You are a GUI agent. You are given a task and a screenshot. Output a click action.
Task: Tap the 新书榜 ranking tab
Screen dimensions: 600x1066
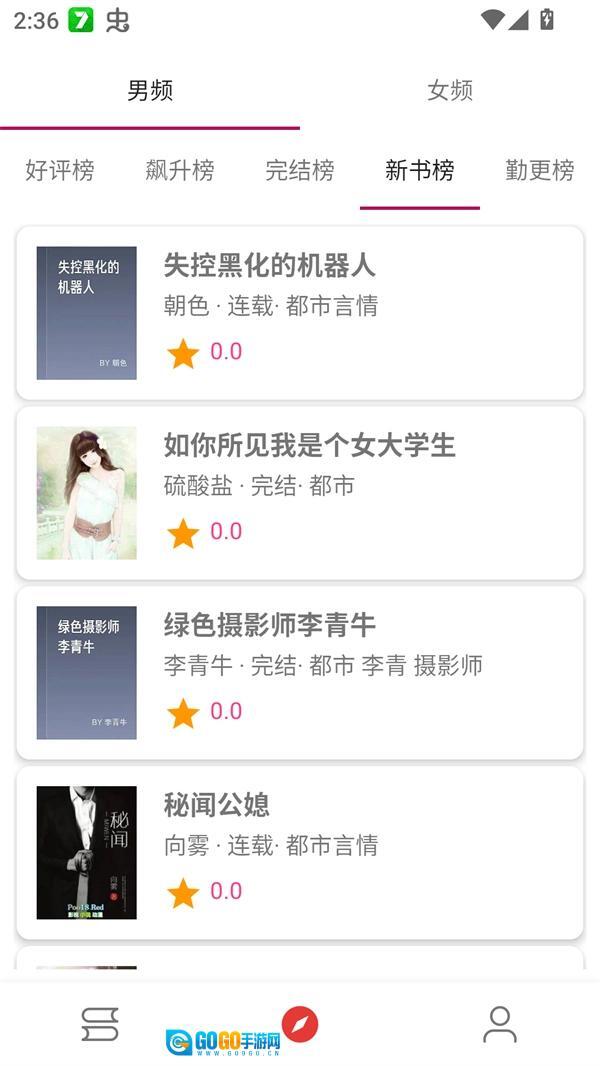[x=420, y=171]
